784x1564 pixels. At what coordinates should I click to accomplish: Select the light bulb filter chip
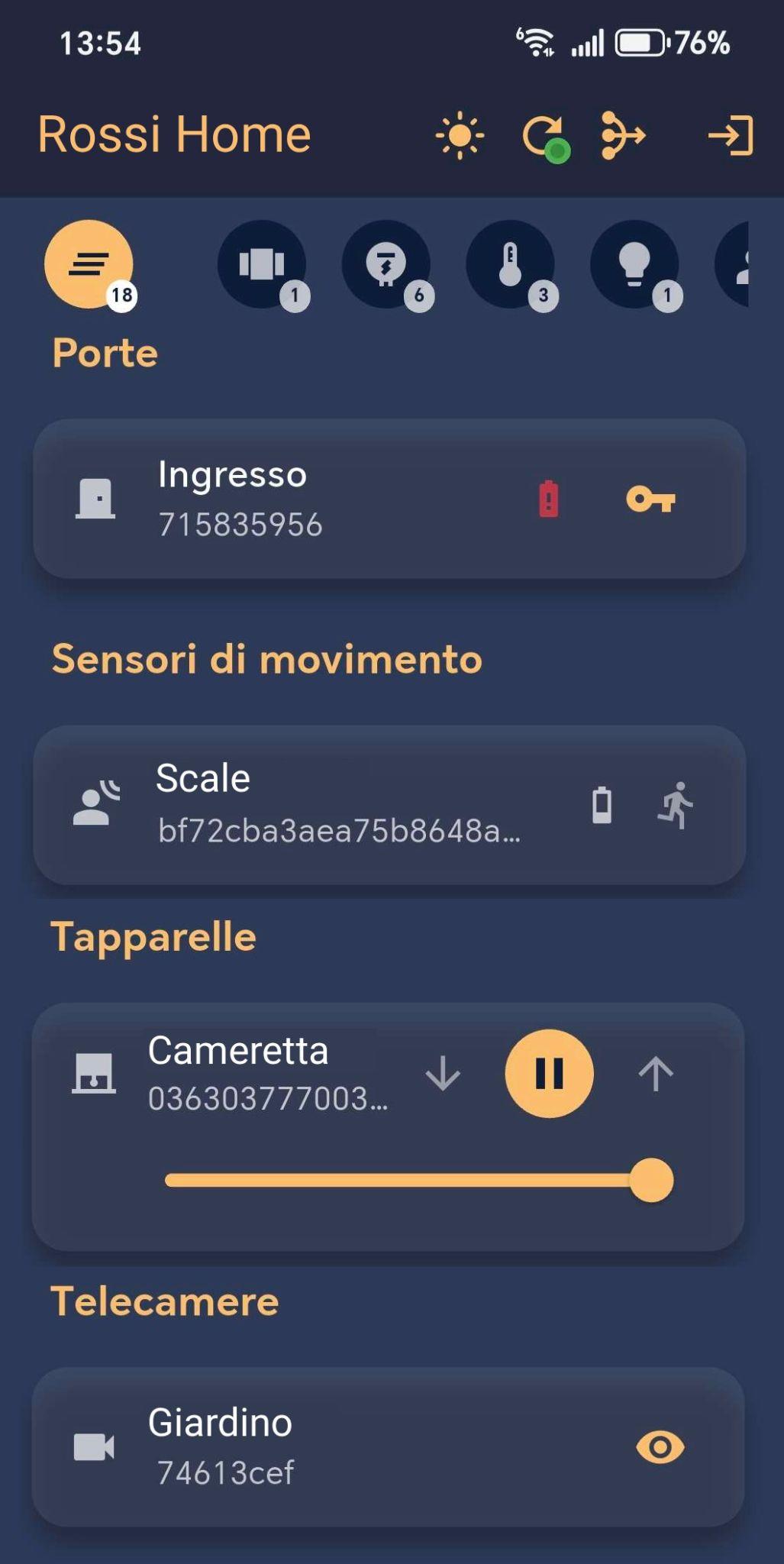[x=637, y=263]
